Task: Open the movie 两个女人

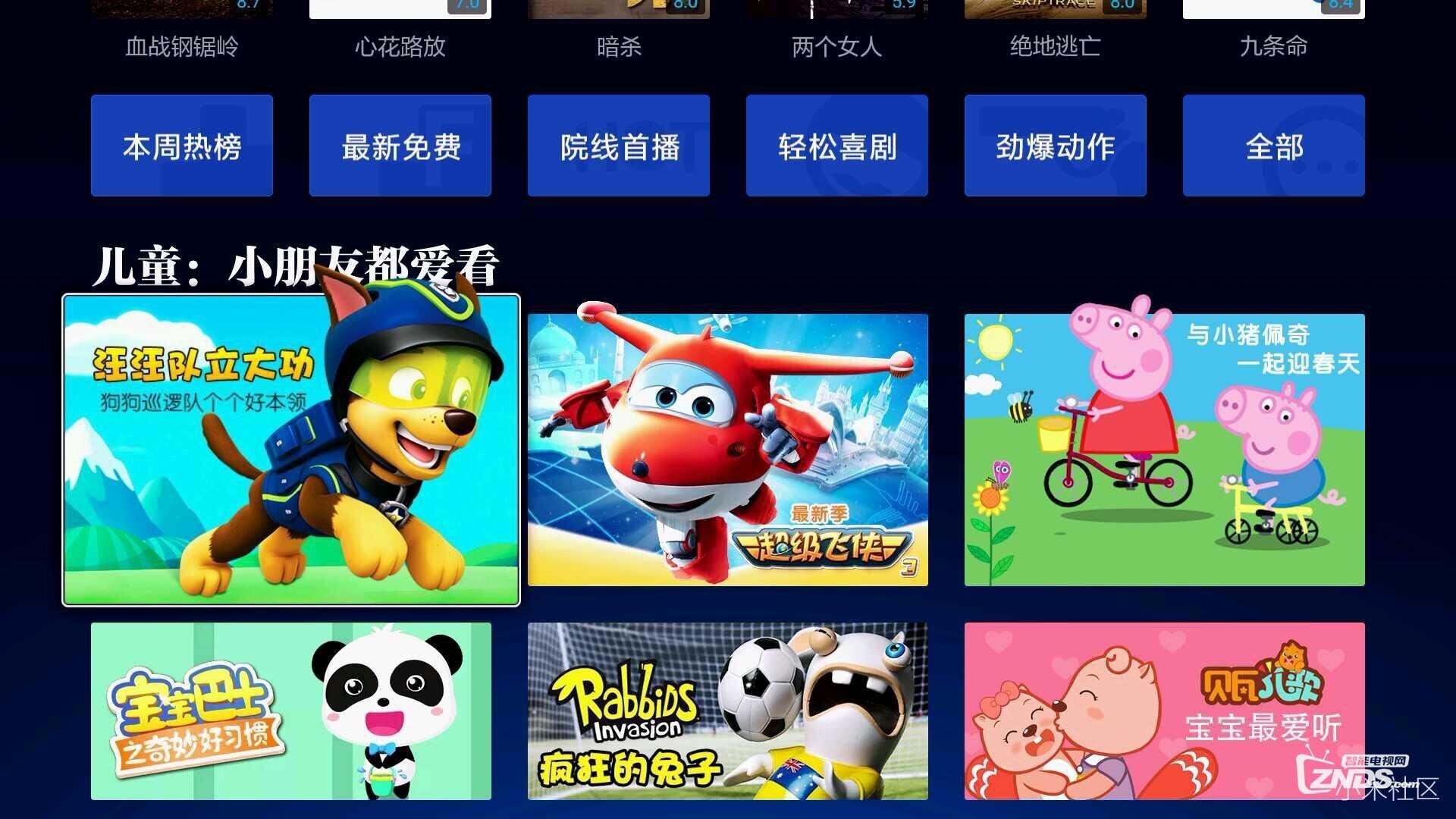Action: click(837, 45)
